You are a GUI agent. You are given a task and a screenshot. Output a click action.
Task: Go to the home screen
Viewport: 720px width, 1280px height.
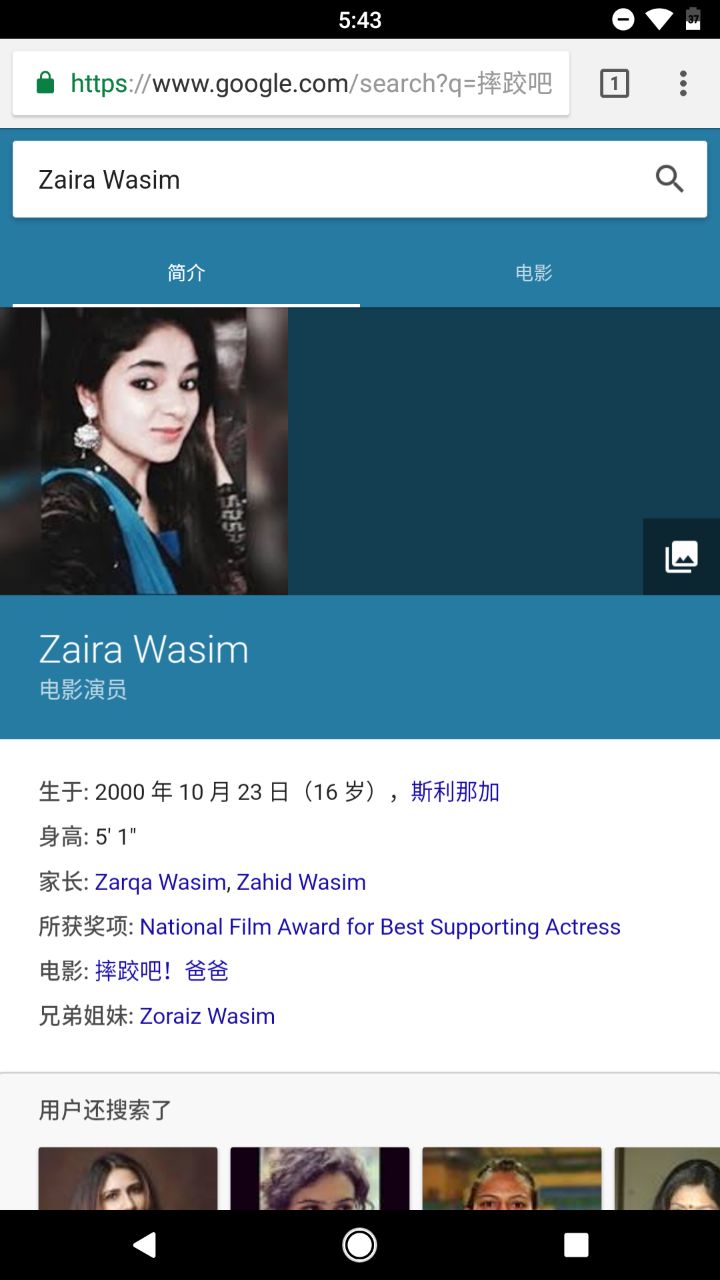(x=360, y=1244)
